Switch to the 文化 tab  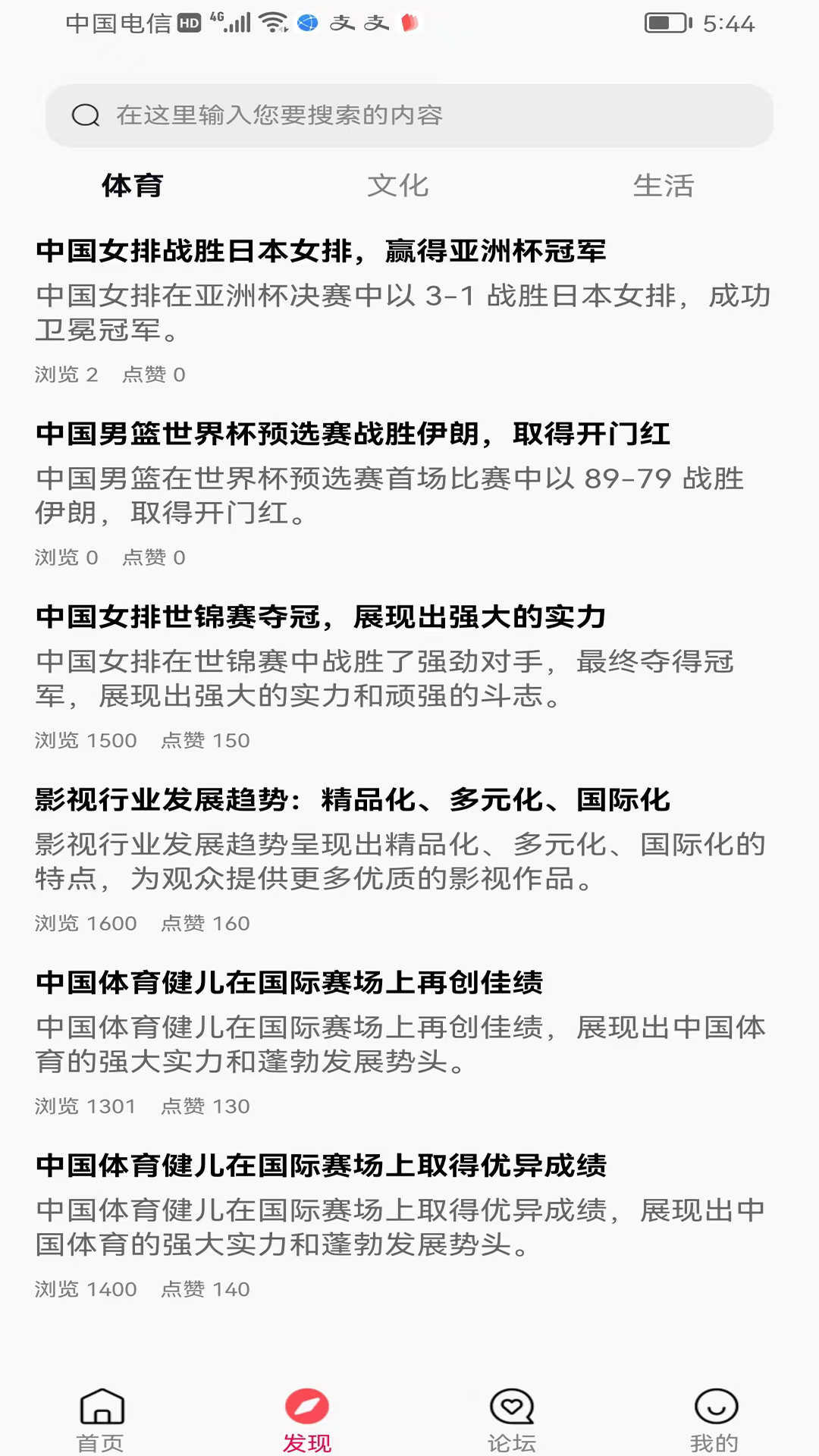[x=398, y=186]
